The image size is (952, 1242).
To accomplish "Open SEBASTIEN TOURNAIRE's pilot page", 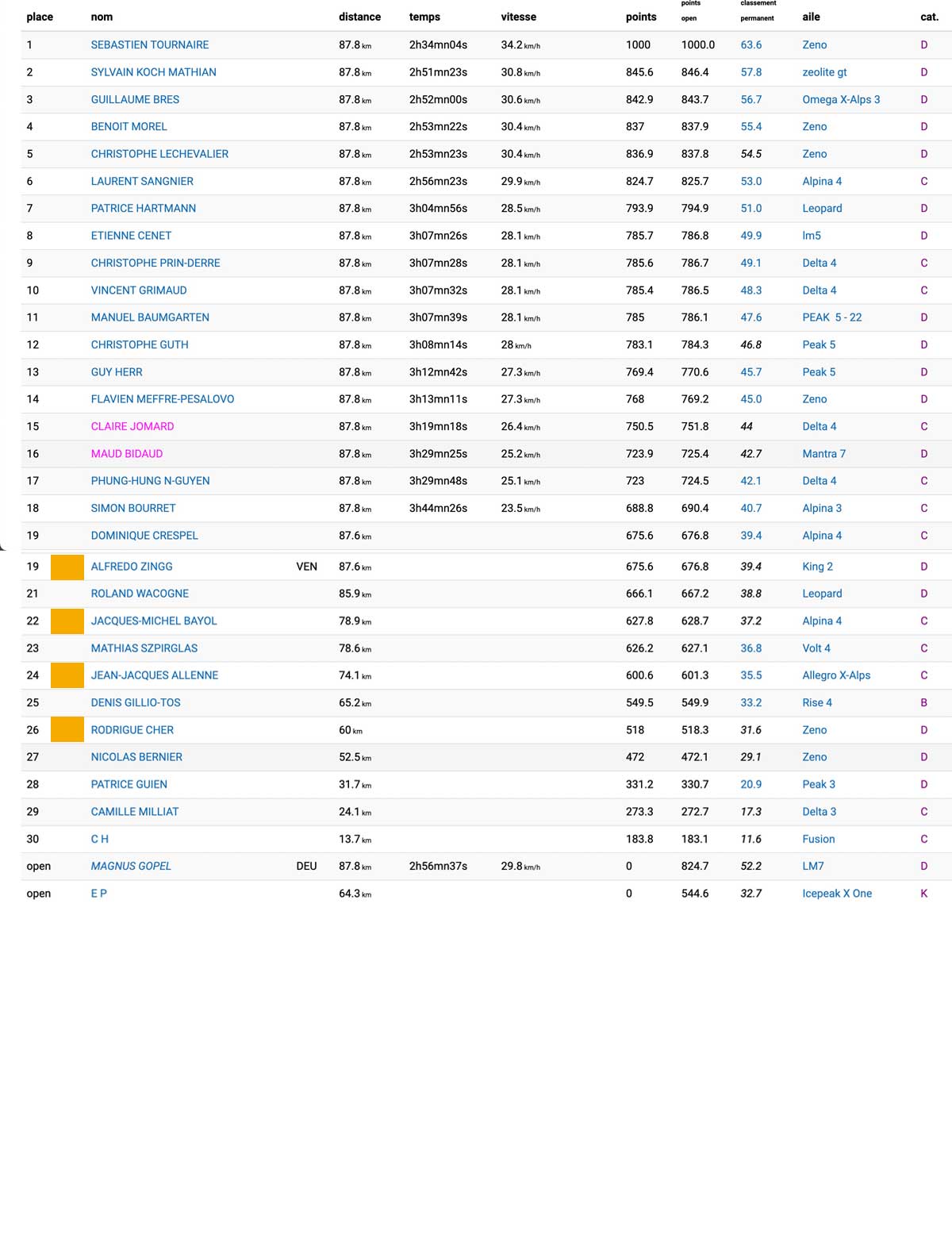I will point(150,45).
